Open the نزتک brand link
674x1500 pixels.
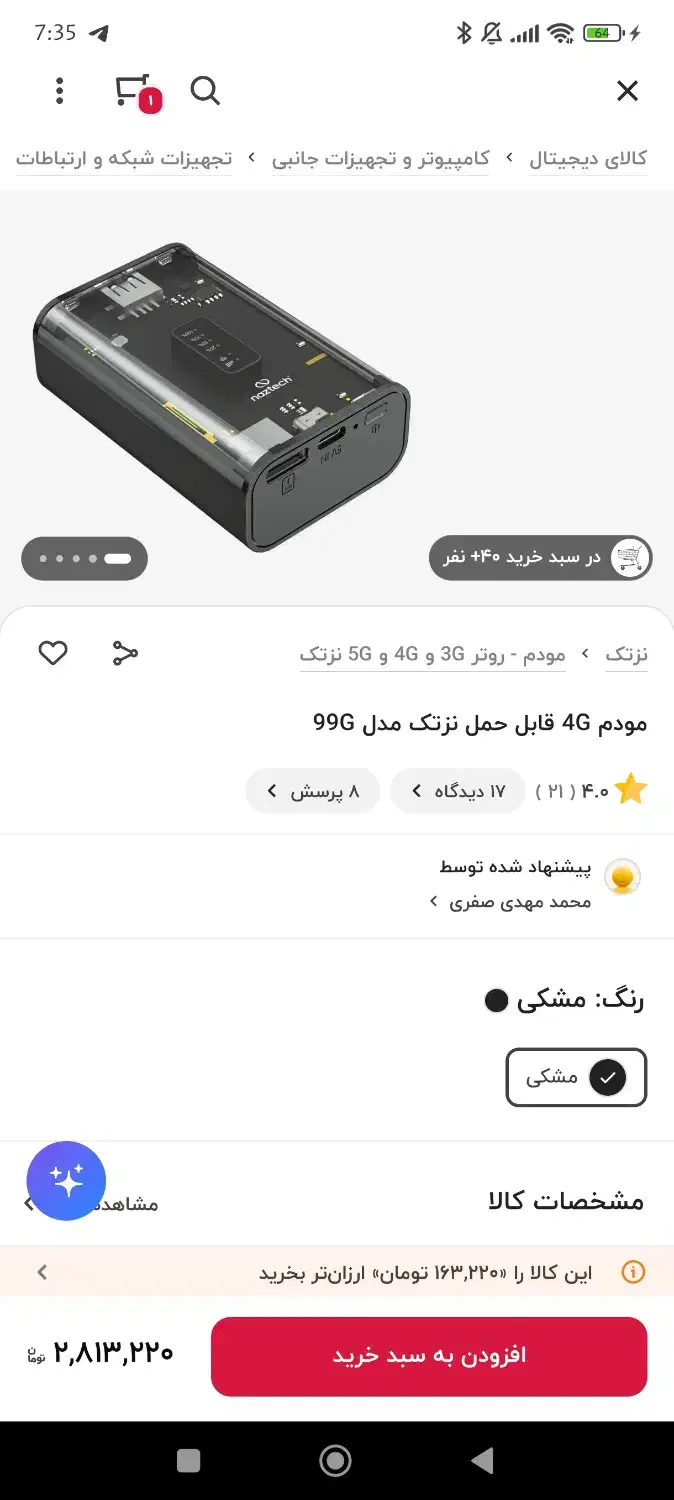point(627,655)
